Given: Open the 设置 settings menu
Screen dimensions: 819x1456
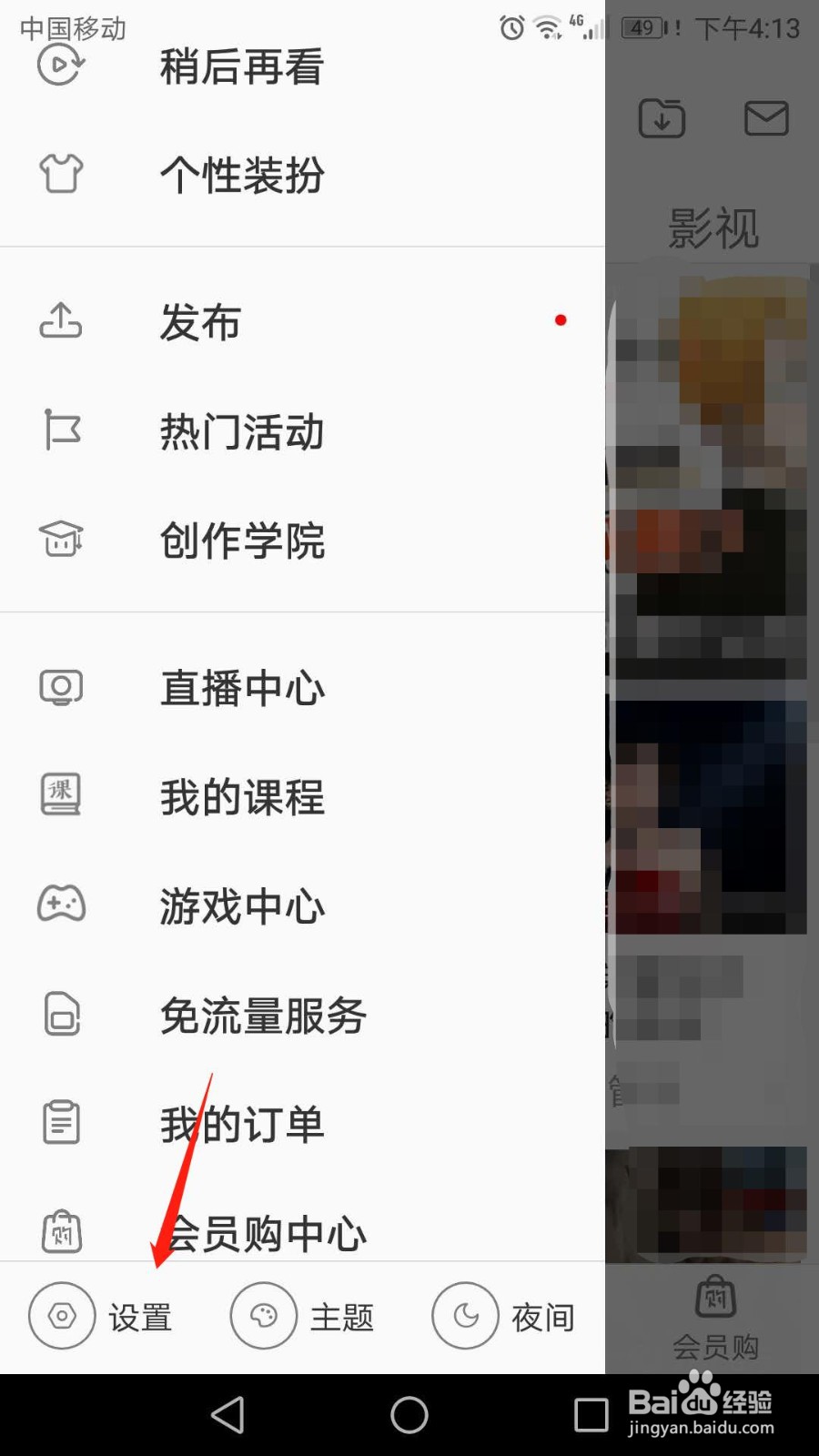Looking at the screenshot, I should pyautogui.click(x=102, y=1316).
